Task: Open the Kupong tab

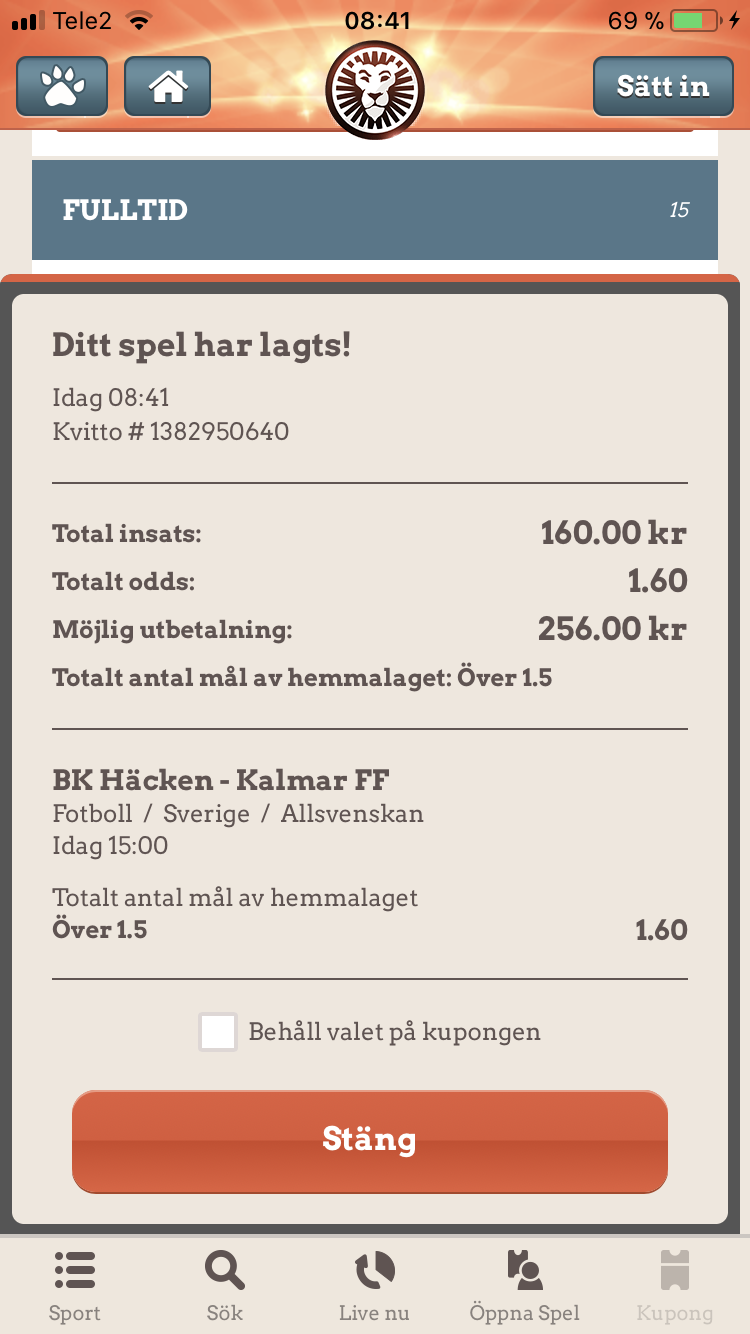Action: click(x=675, y=1286)
